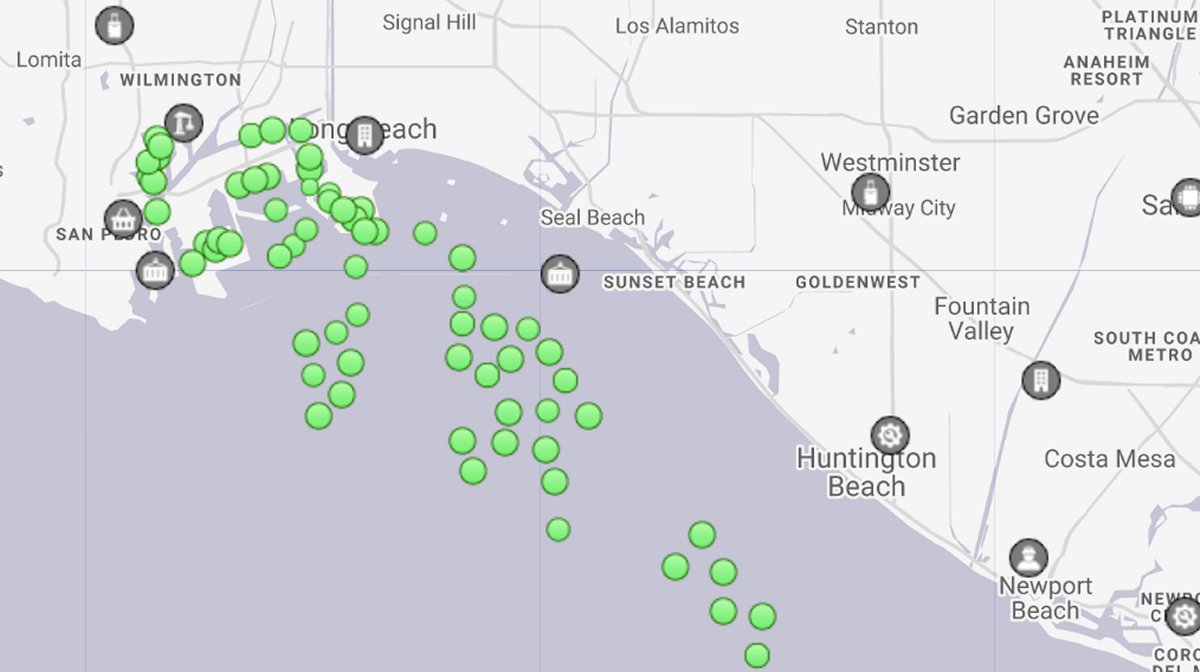Select the gear marker above Huntington Beach

(x=889, y=436)
